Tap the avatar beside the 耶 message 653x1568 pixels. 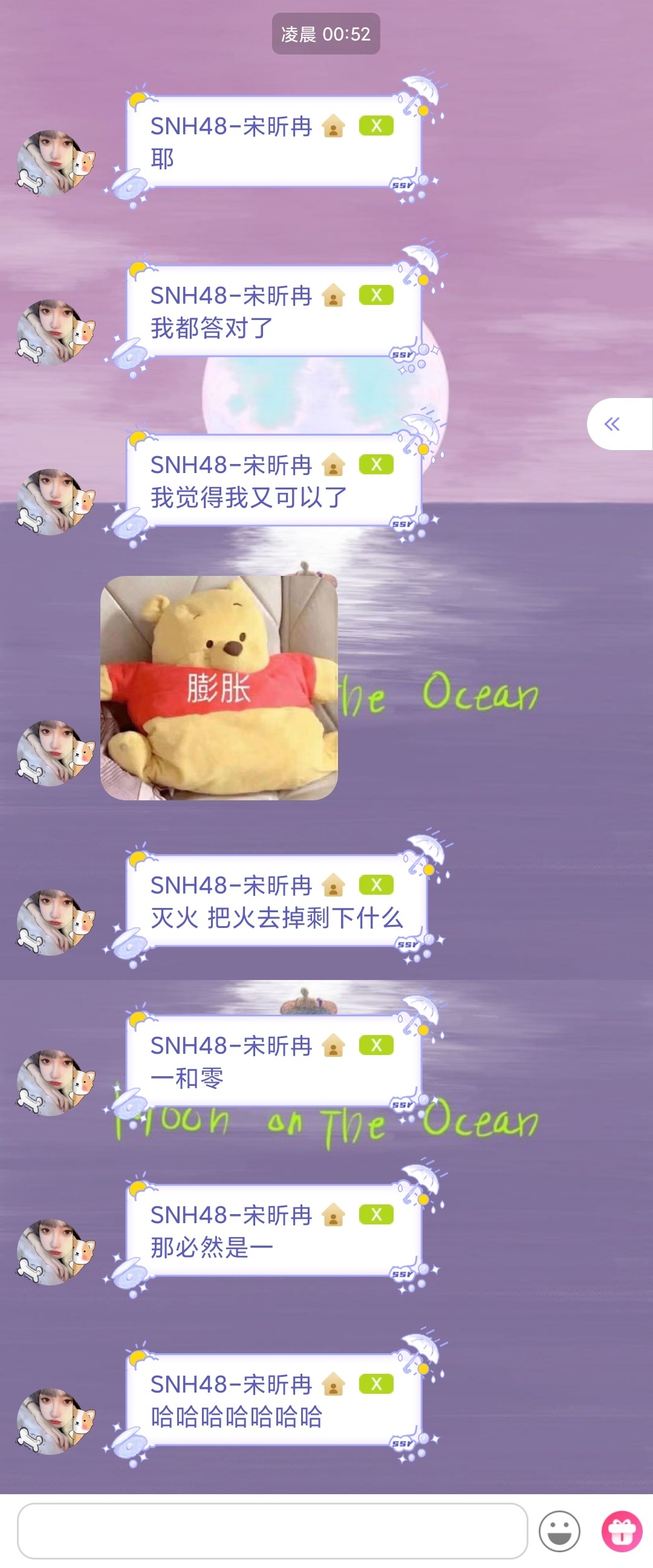[56, 163]
